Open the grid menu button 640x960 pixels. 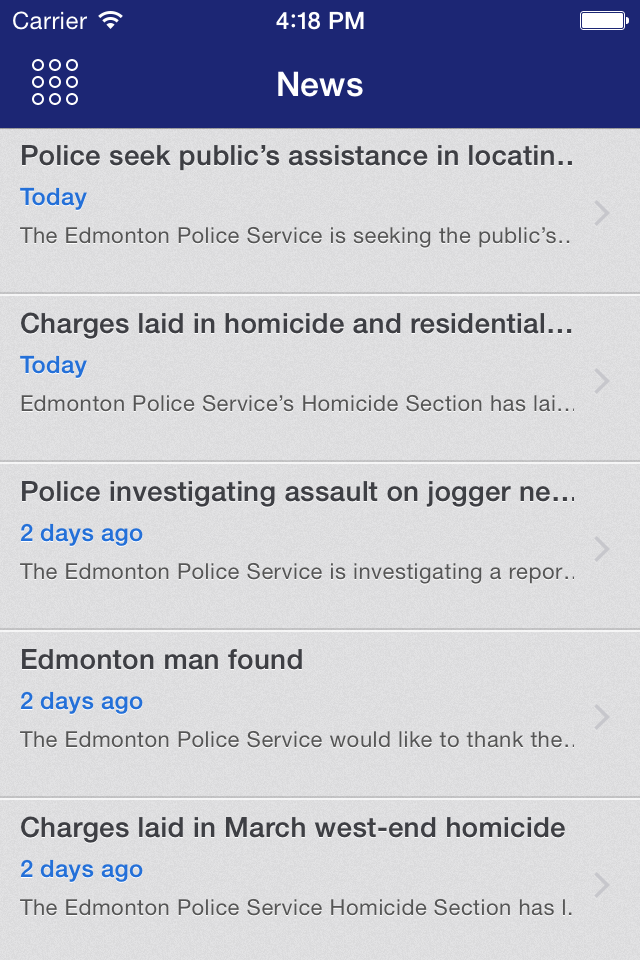[x=55, y=82]
